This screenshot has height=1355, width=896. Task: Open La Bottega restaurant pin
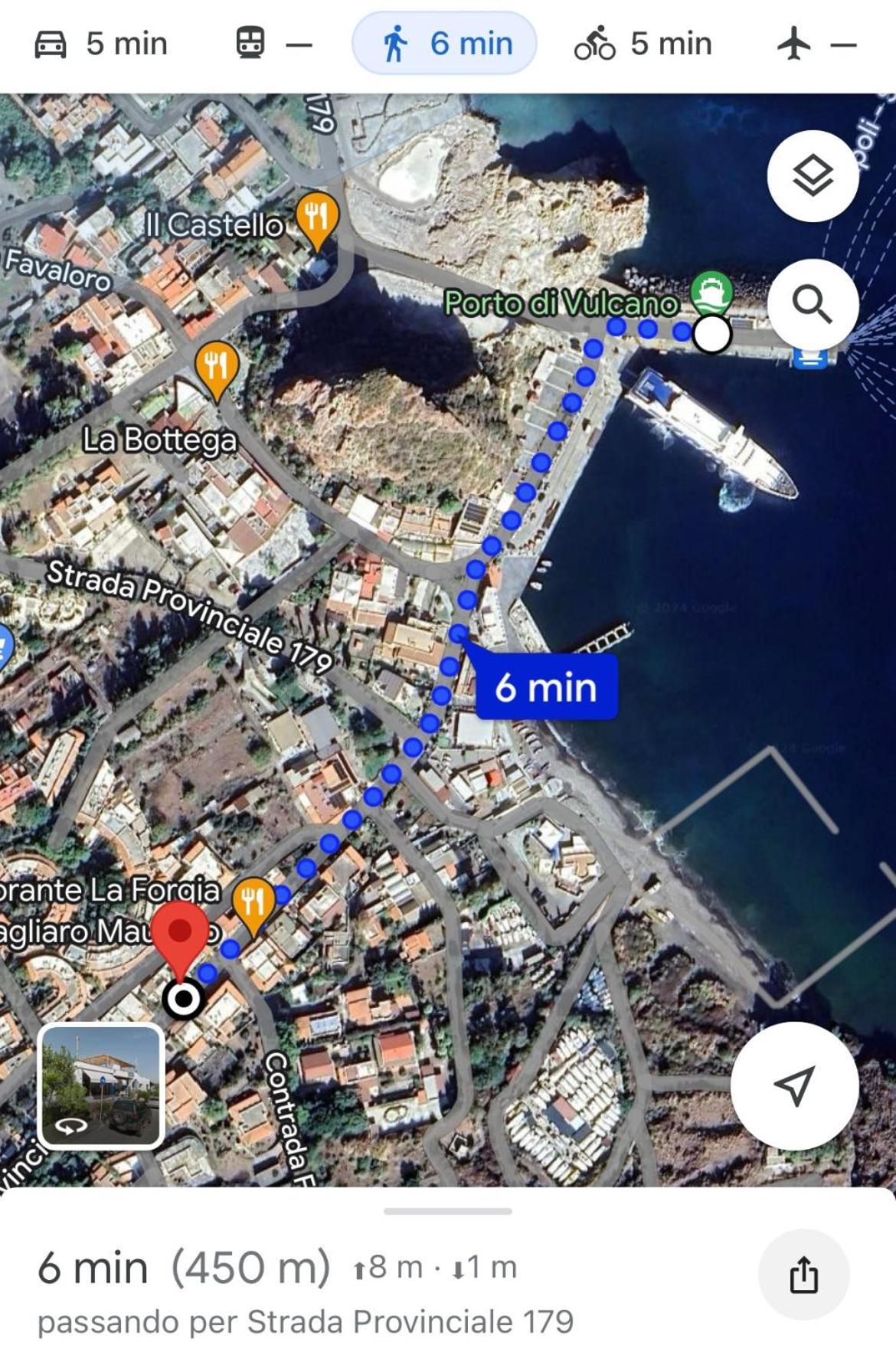tap(217, 367)
